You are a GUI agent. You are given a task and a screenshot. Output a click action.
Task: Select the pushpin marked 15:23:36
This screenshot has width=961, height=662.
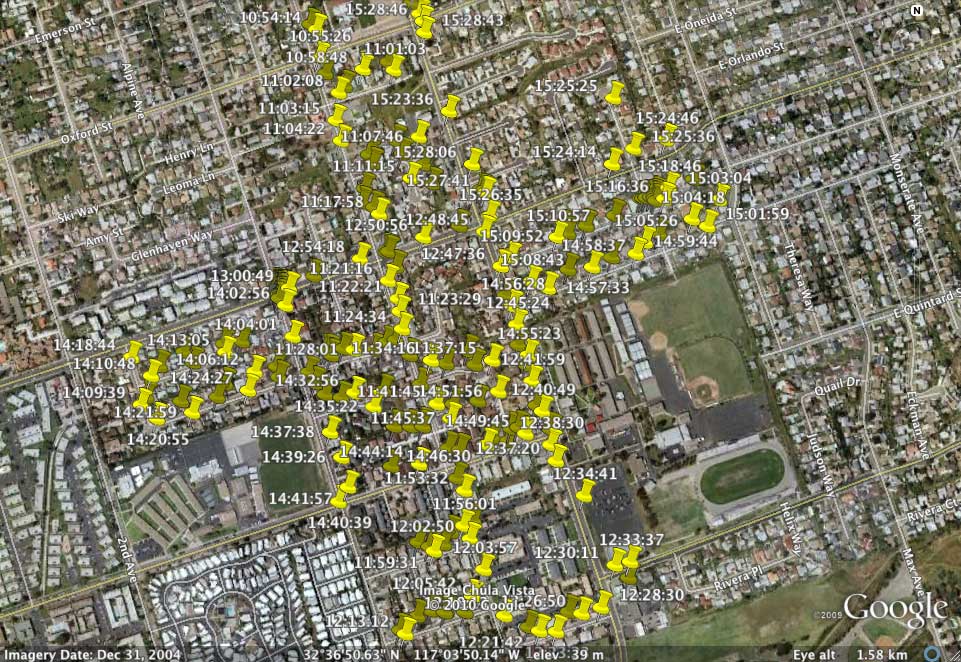pos(450,105)
